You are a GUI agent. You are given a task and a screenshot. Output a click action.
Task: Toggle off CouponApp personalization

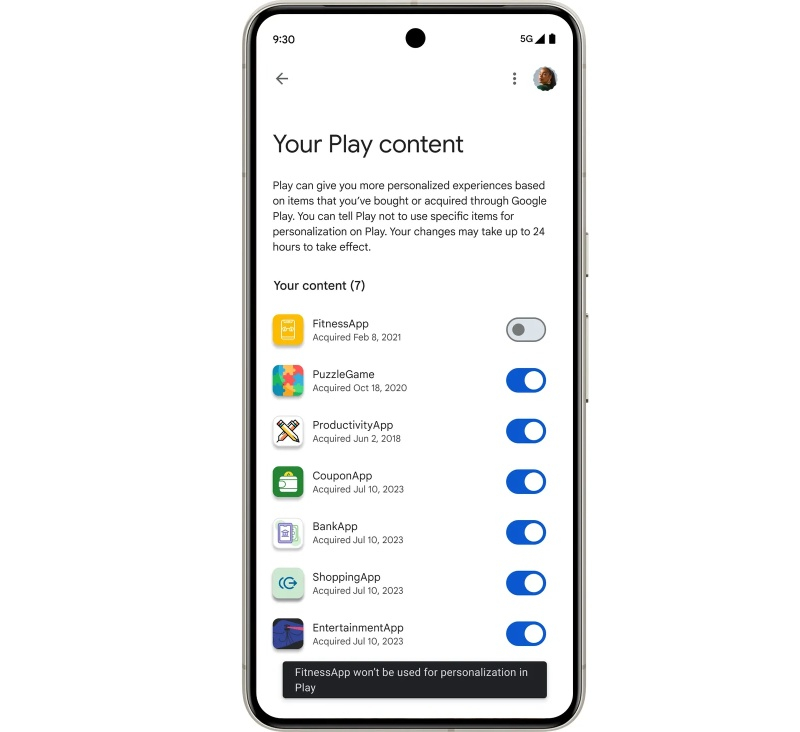[526, 482]
